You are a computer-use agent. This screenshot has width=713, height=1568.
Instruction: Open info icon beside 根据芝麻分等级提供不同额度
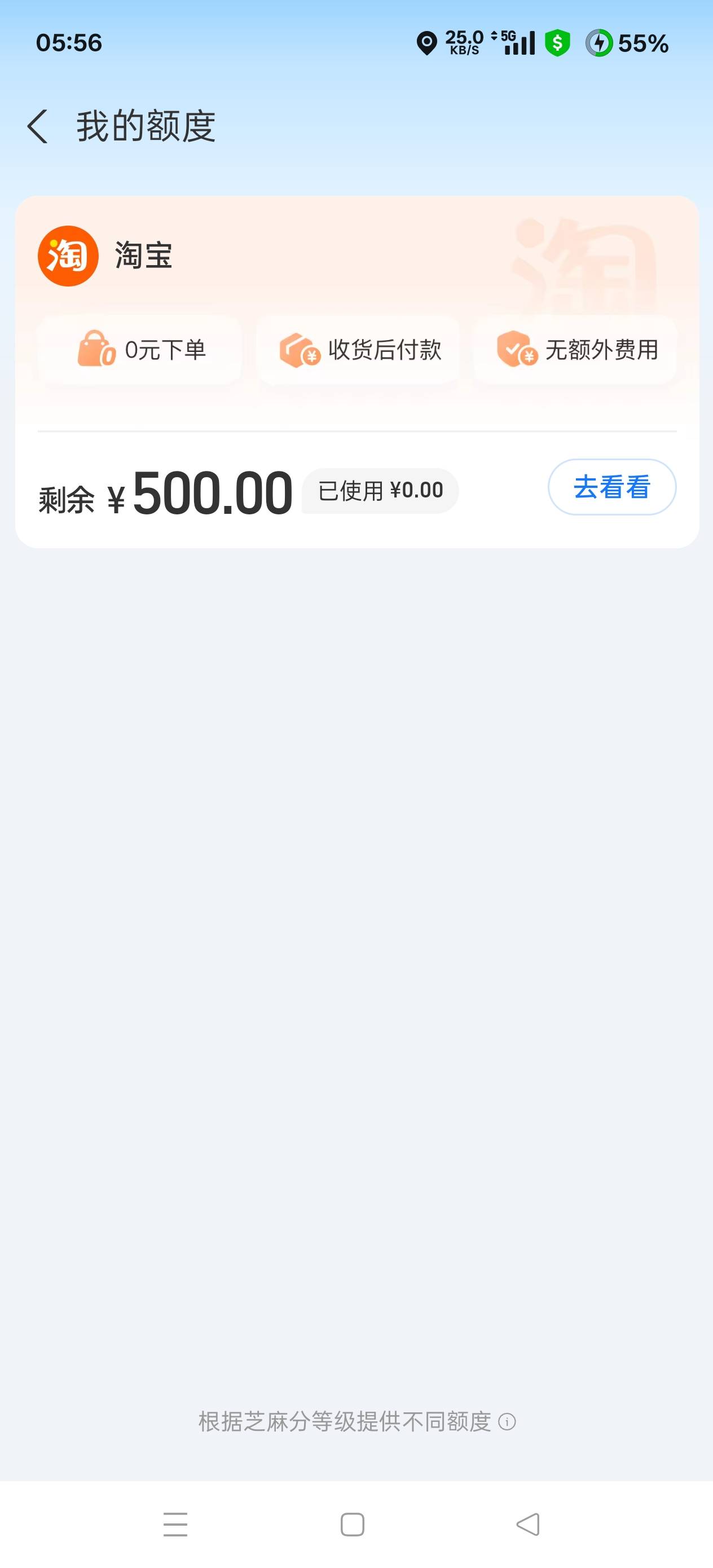pos(507,1422)
